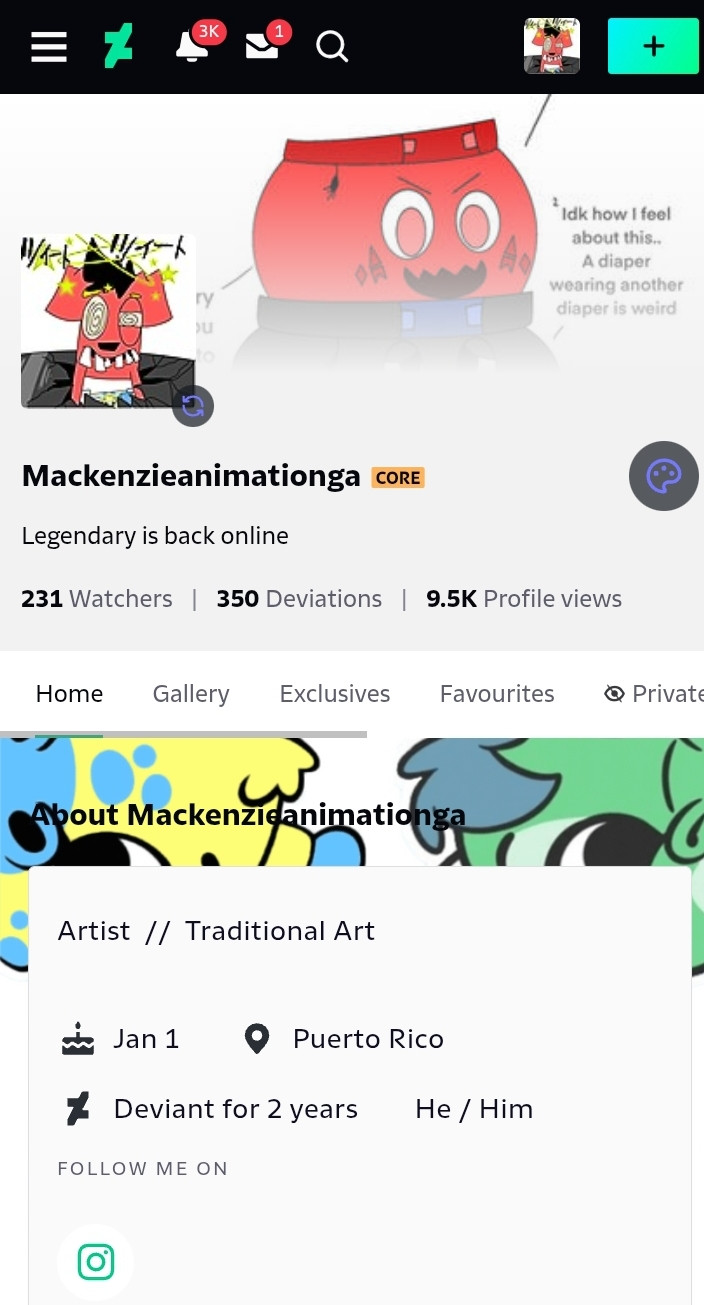704x1305 pixels.
Task: Switch to the Exclusives tab
Action: 335,694
